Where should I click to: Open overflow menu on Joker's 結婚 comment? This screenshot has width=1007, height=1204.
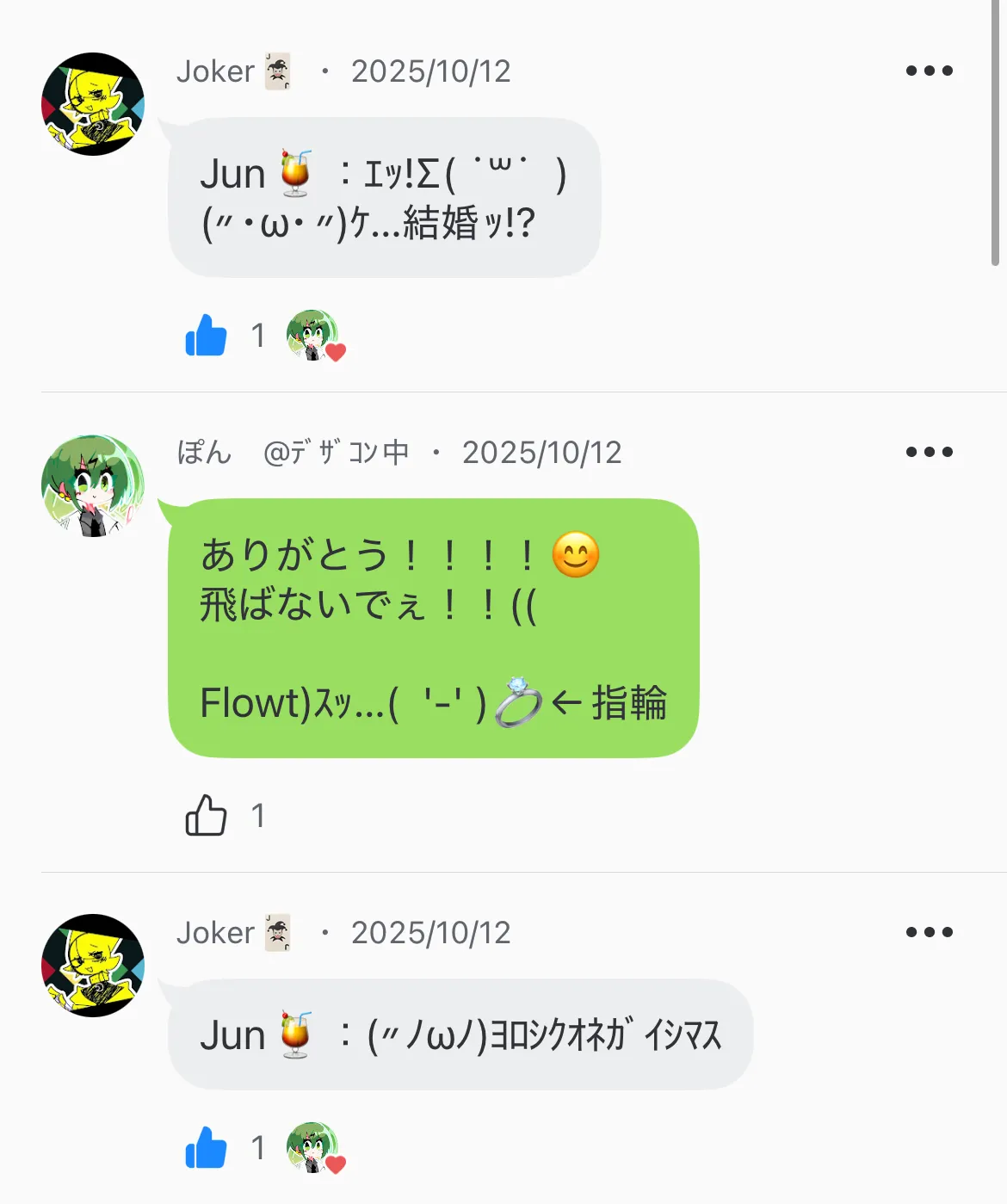tap(929, 71)
